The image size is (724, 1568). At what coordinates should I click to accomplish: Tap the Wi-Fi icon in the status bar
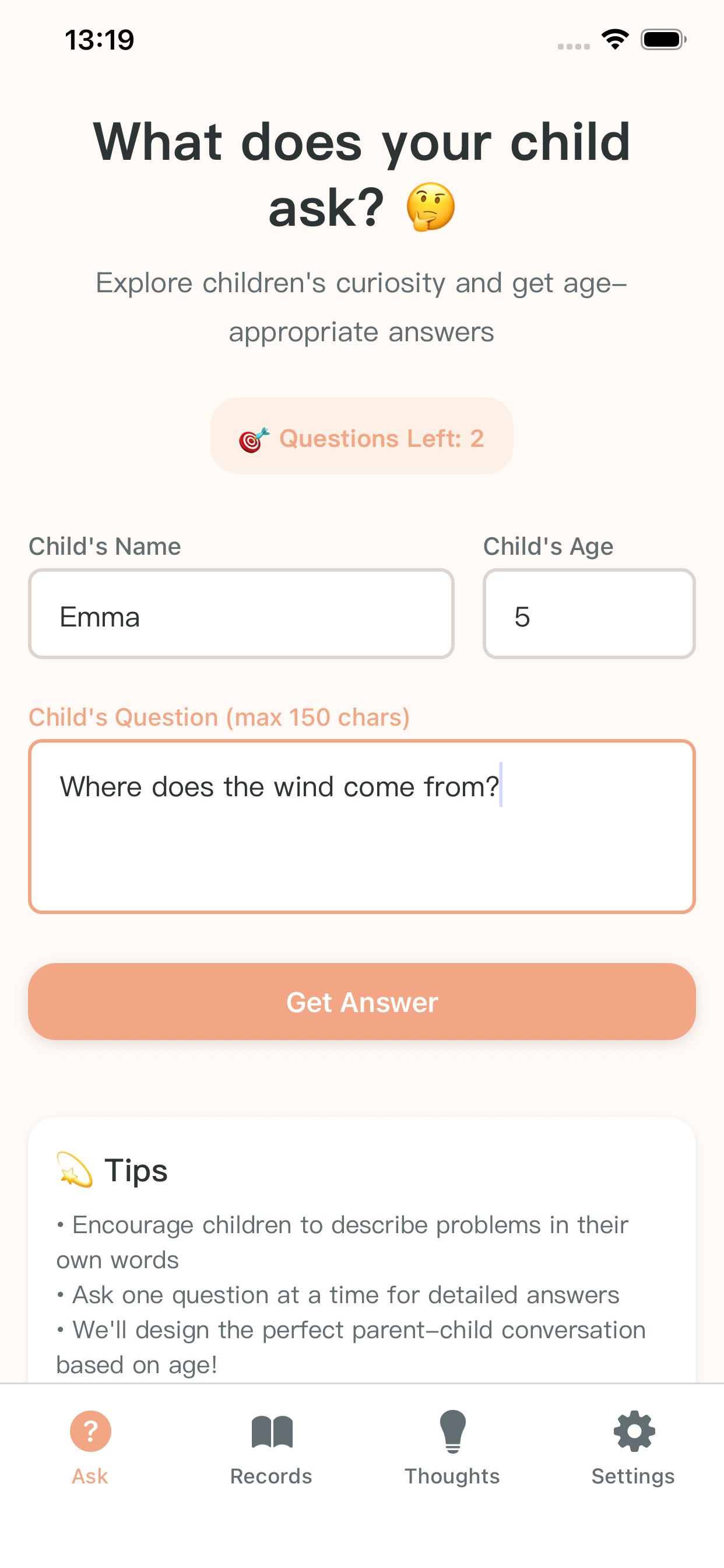point(614,38)
